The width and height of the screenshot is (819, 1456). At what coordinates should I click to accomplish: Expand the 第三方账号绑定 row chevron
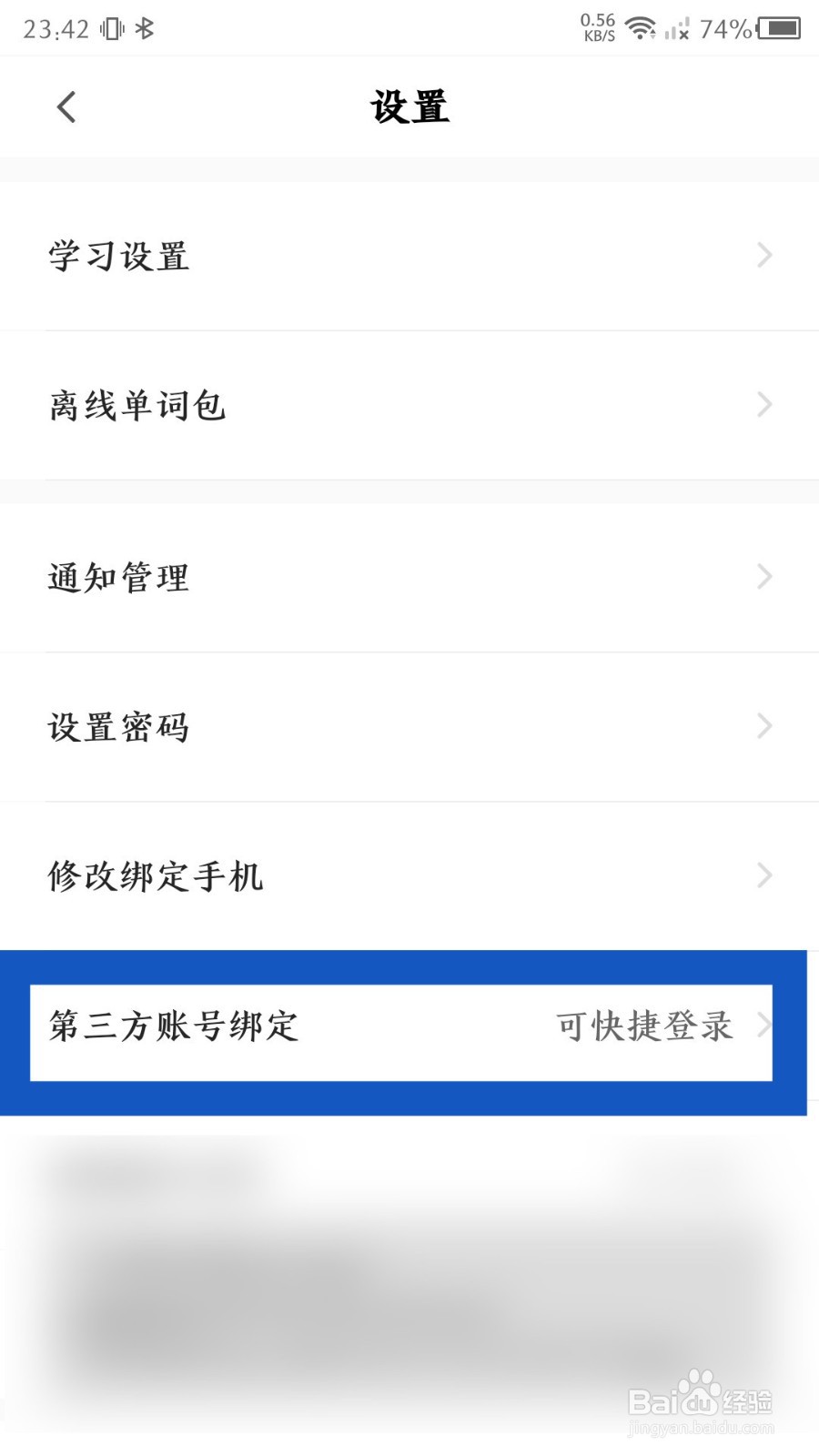pyautogui.click(x=769, y=1028)
